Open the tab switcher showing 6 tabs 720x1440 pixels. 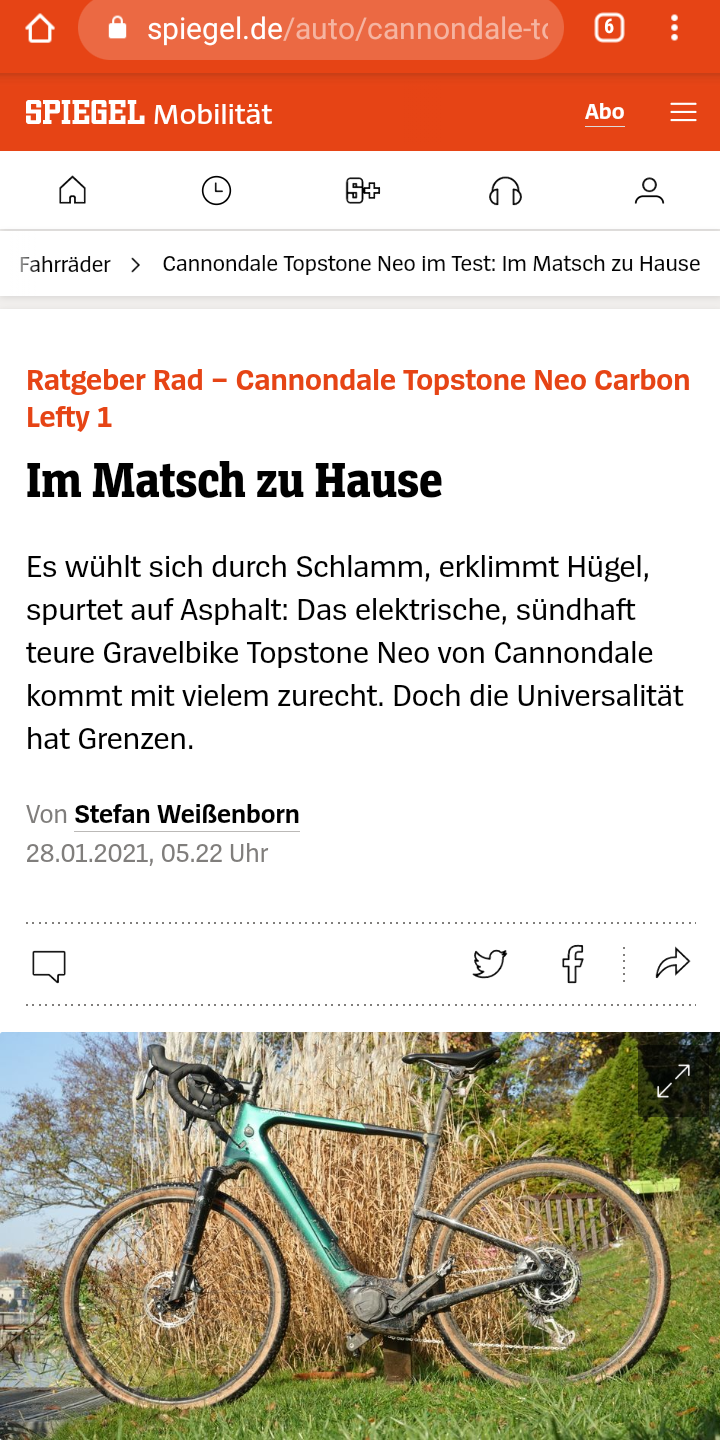click(x=609, y=29)
